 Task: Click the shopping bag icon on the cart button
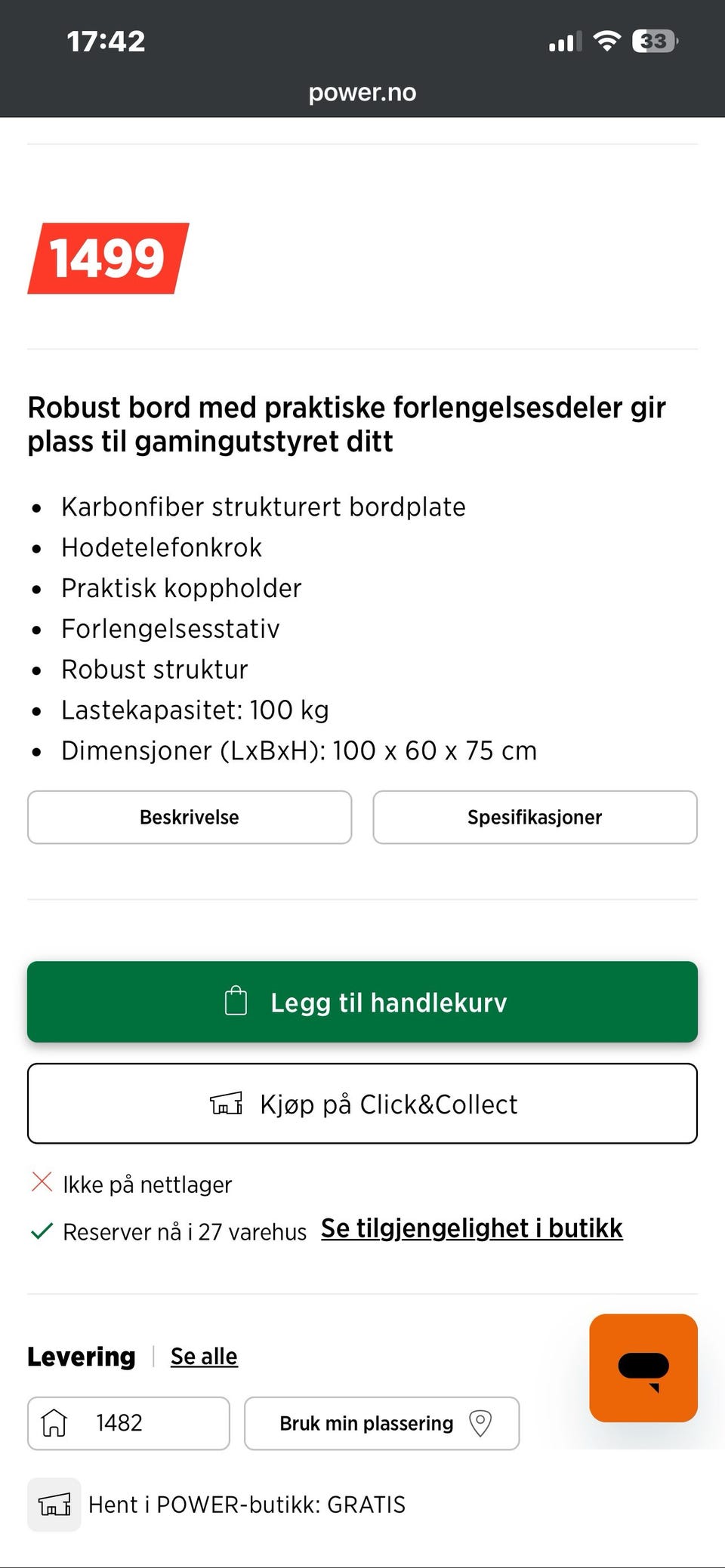coord(237,1002)
